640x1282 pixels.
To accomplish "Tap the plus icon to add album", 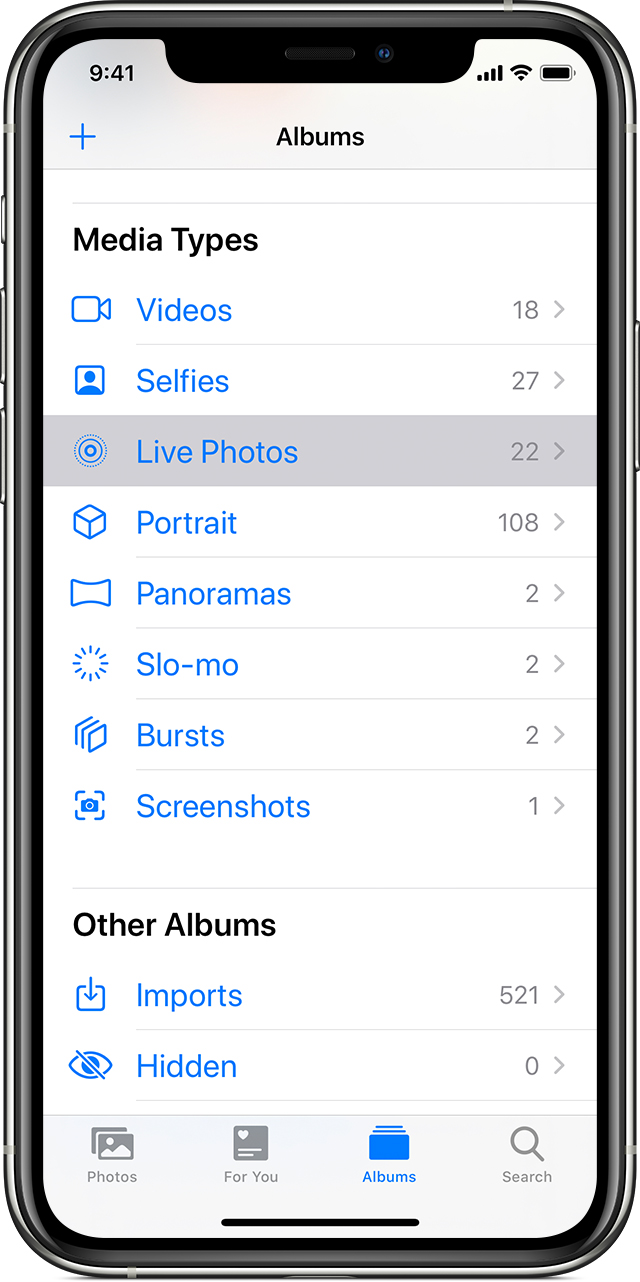I will point(83,137).
